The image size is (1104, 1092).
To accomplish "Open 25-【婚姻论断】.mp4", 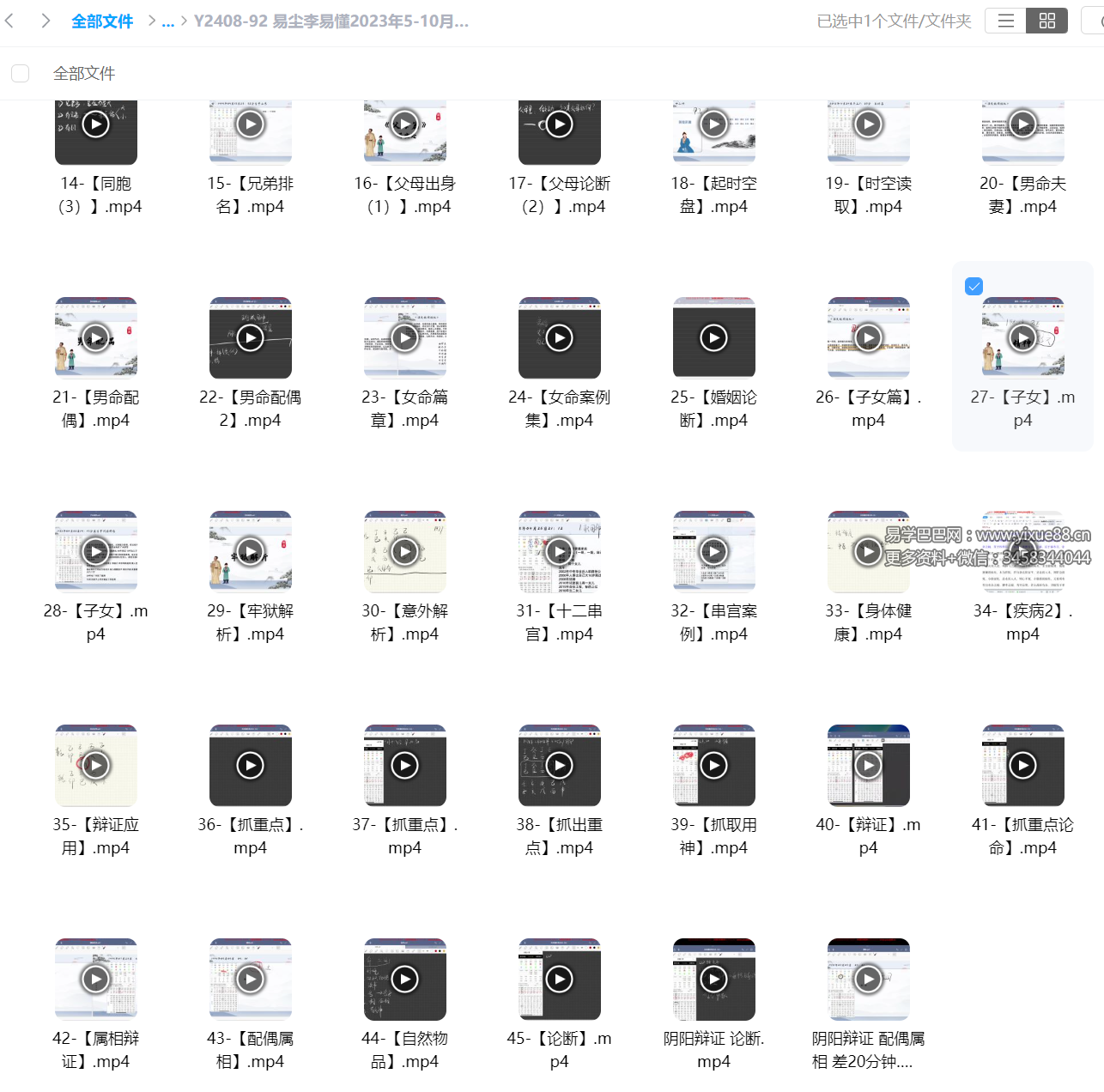I will click(714, 338).
